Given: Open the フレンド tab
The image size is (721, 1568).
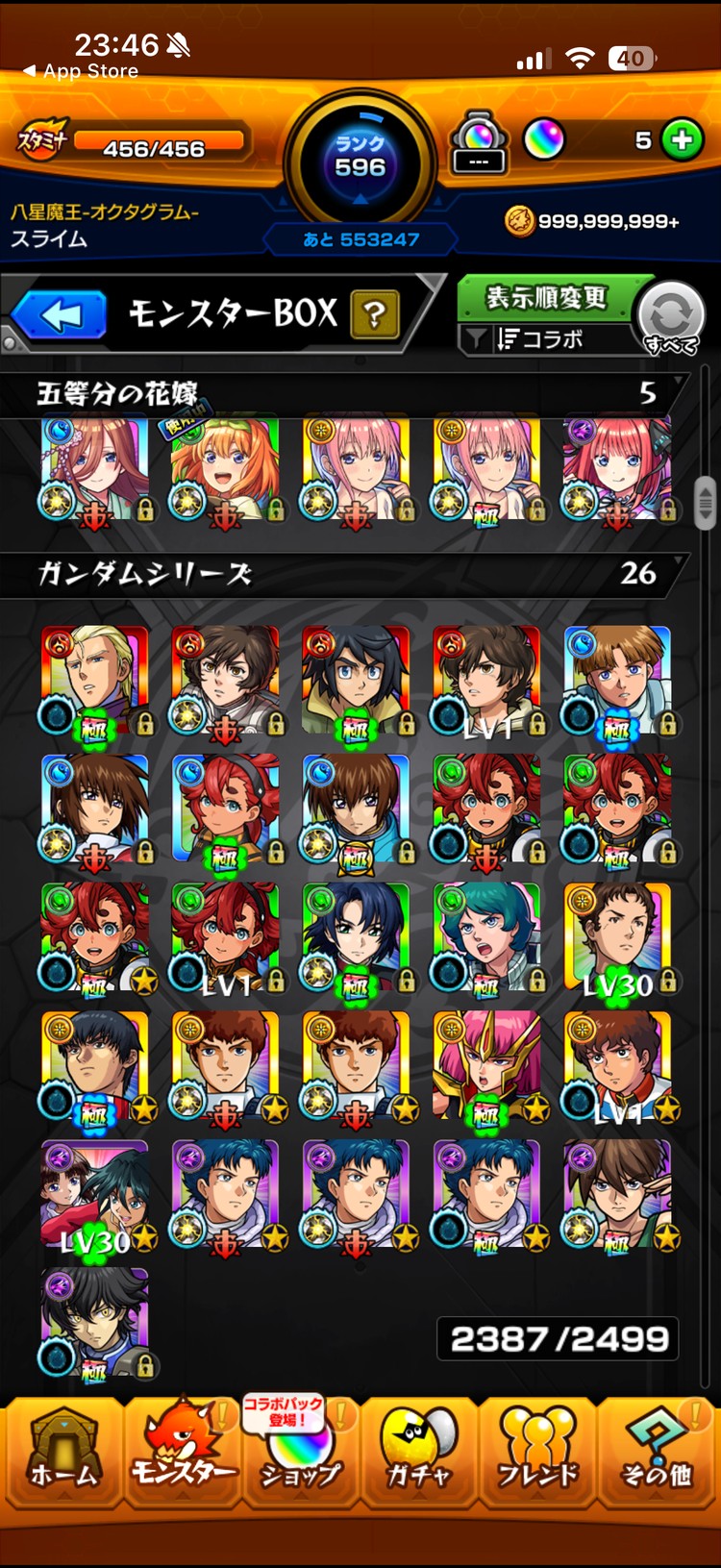Looking at the screenshot, I should [537, 1452].
